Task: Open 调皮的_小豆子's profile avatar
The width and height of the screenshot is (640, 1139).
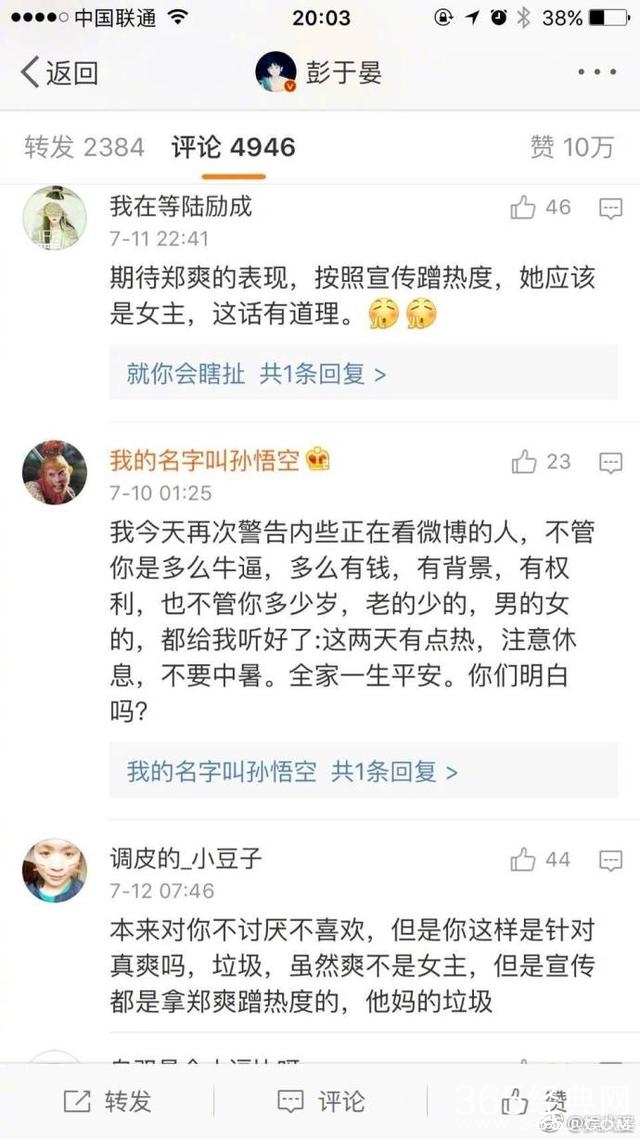Action: 54,870
